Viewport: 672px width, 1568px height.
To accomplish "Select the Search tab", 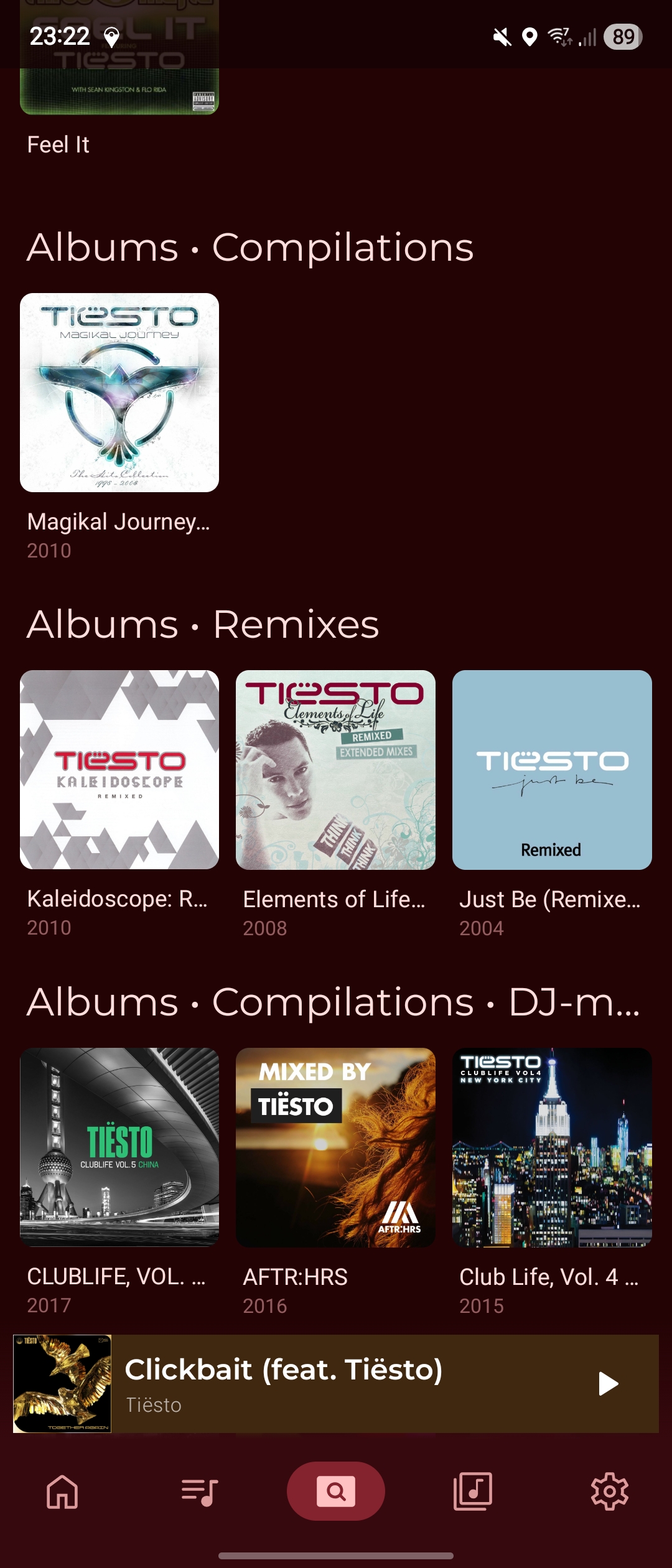I will tap(336, 1491).
